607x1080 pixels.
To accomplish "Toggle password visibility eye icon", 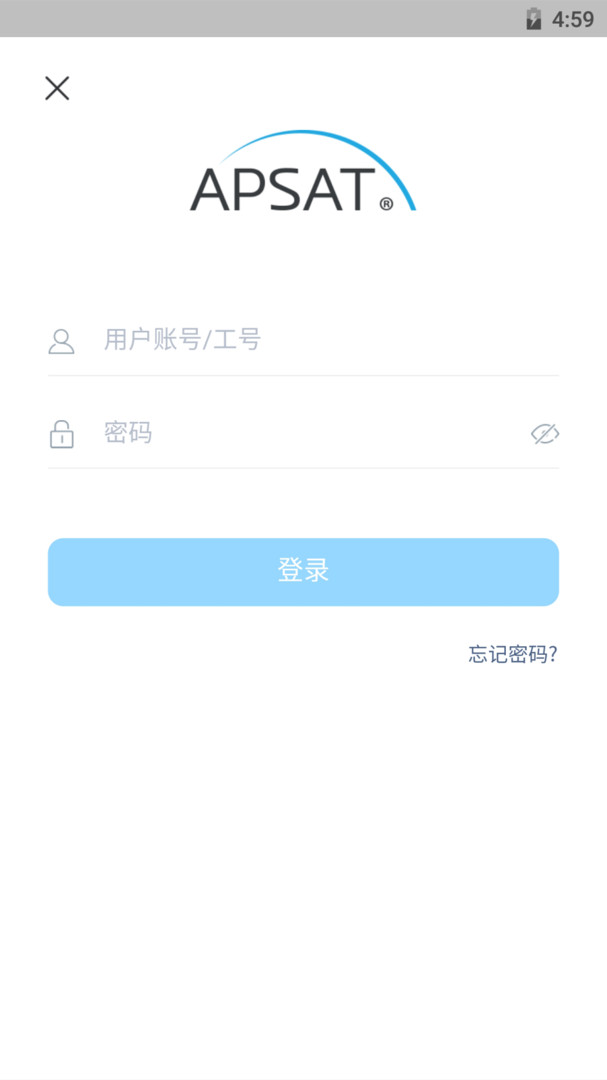I will [544, 433].
